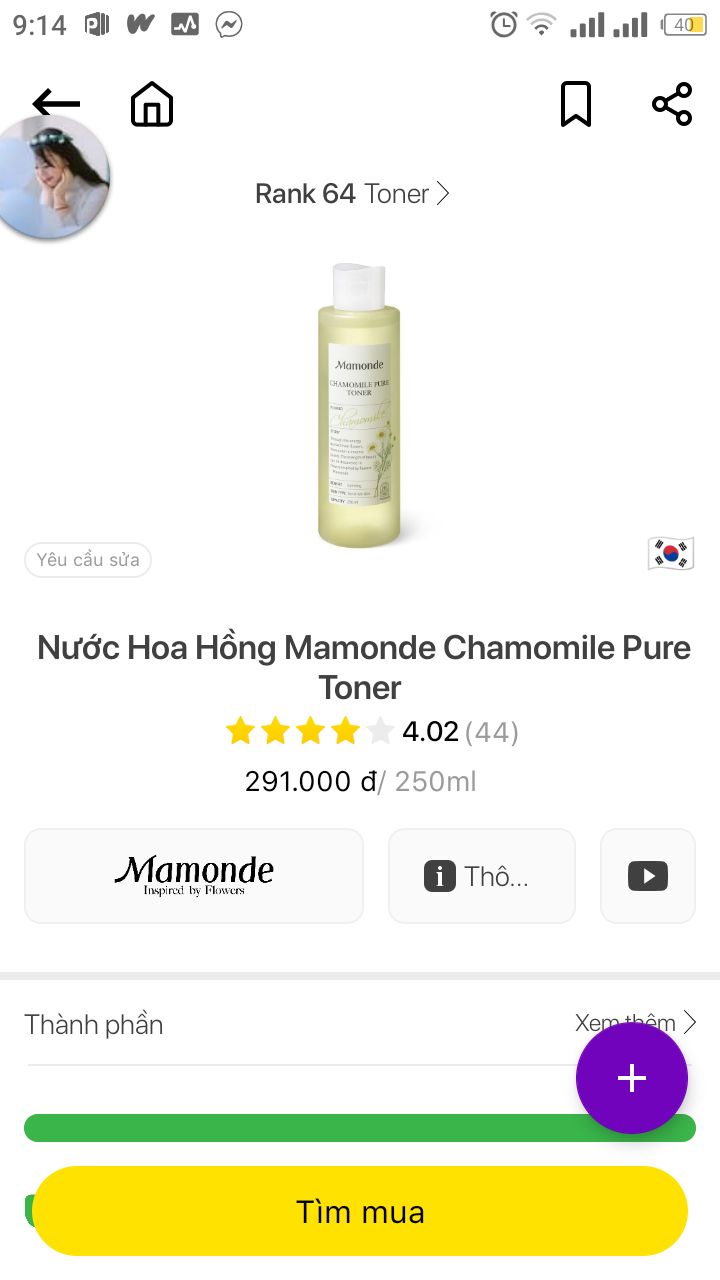
Task: Bookmark this Mamonde toner
Action: click(x=575, y=104)
